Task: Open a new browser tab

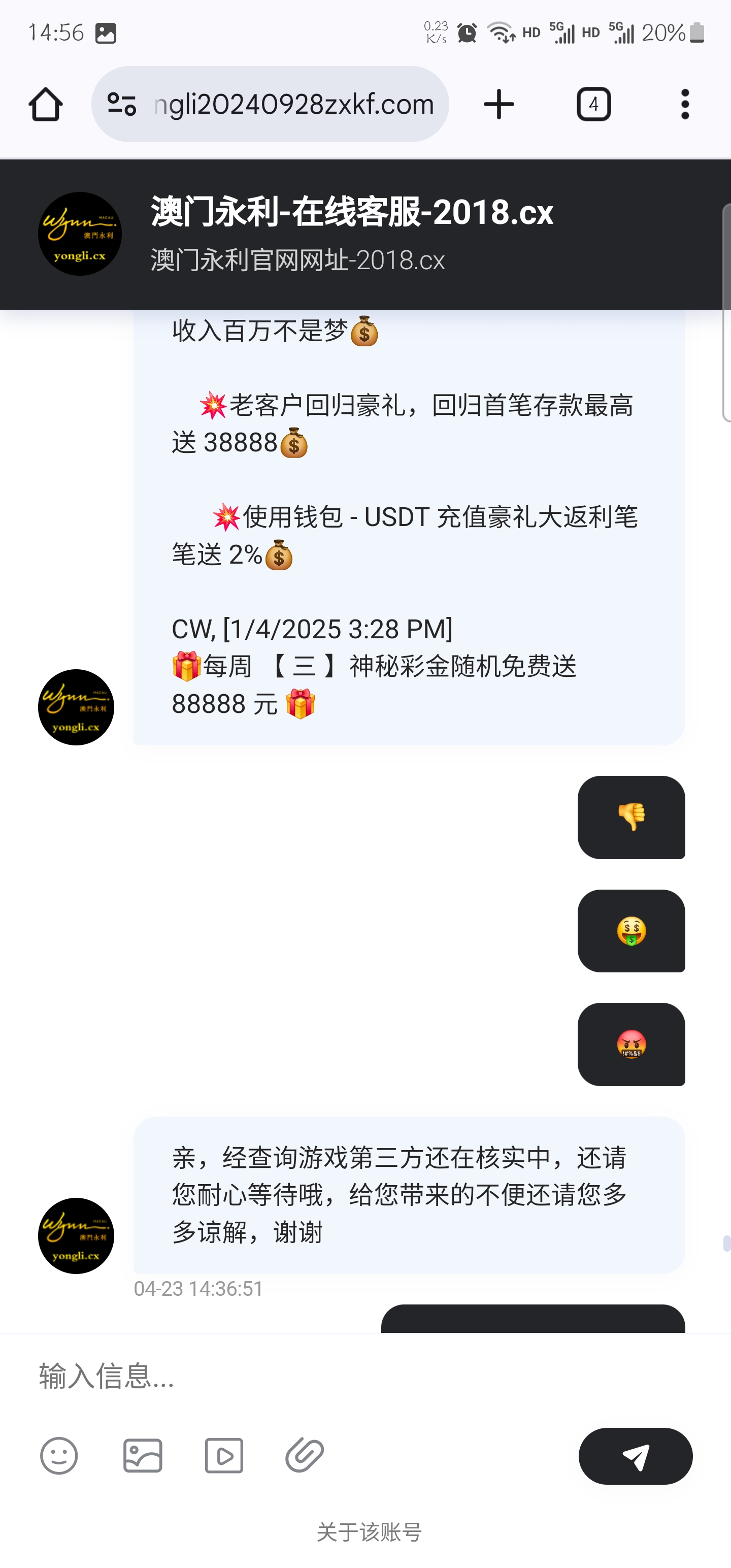Action: (x=499, y=104)
